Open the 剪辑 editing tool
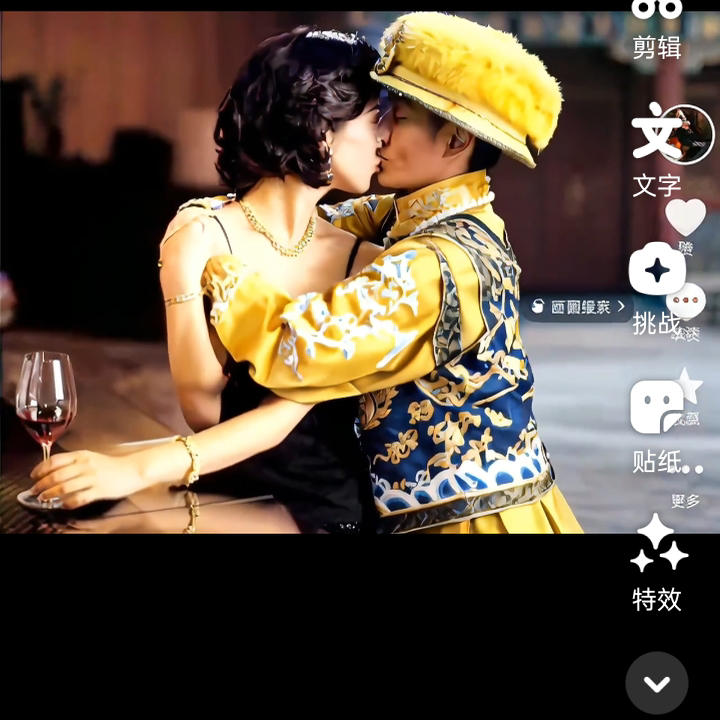The height and width of the screenshot is (720, 720). (x=657, y=28)
